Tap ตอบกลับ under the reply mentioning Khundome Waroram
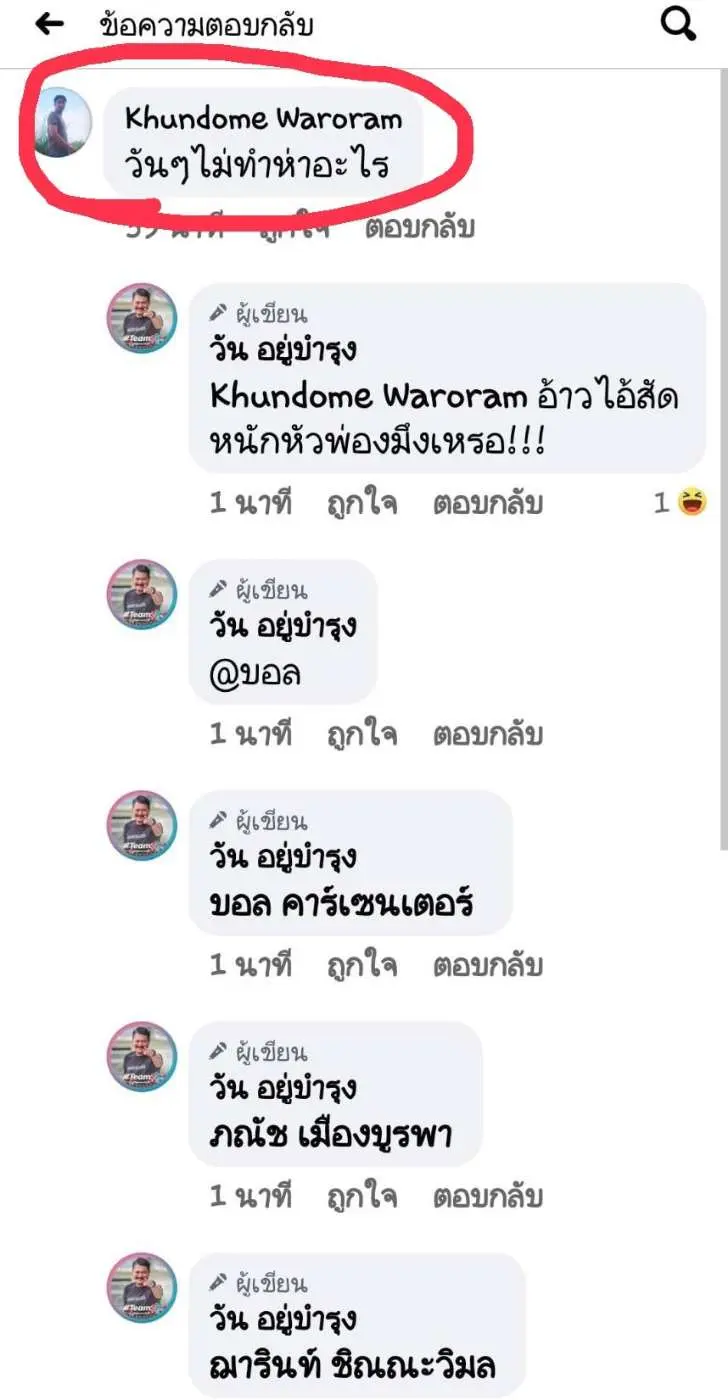Viewport: 728px width, 1400px height. click(x=487, y=503)
